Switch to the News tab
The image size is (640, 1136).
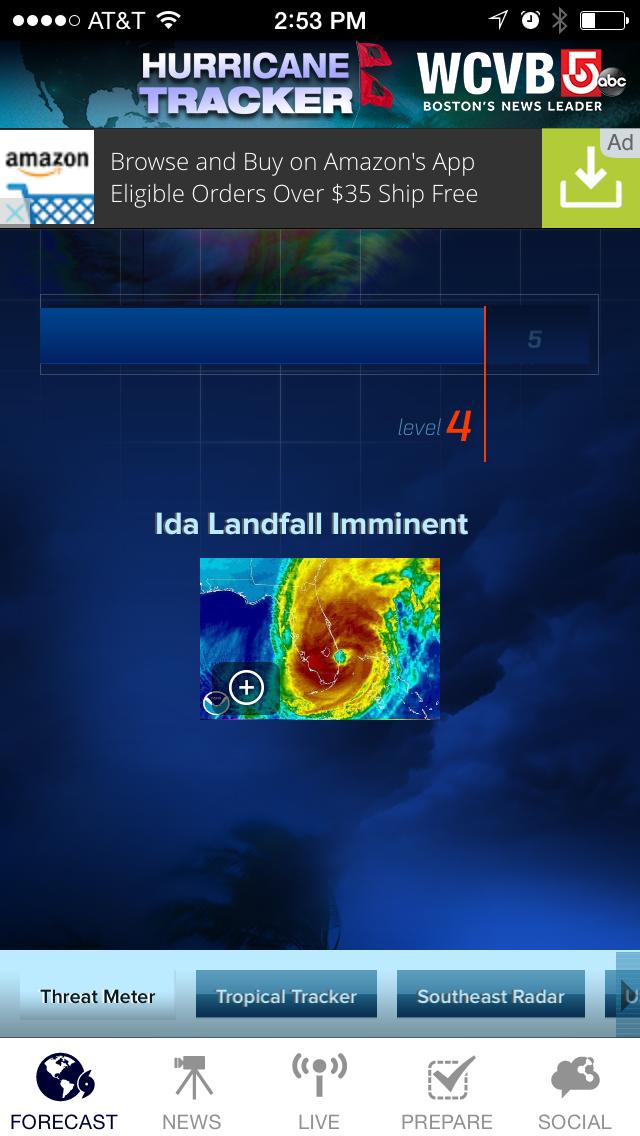pyautogui.click(x=191, y=1090)
